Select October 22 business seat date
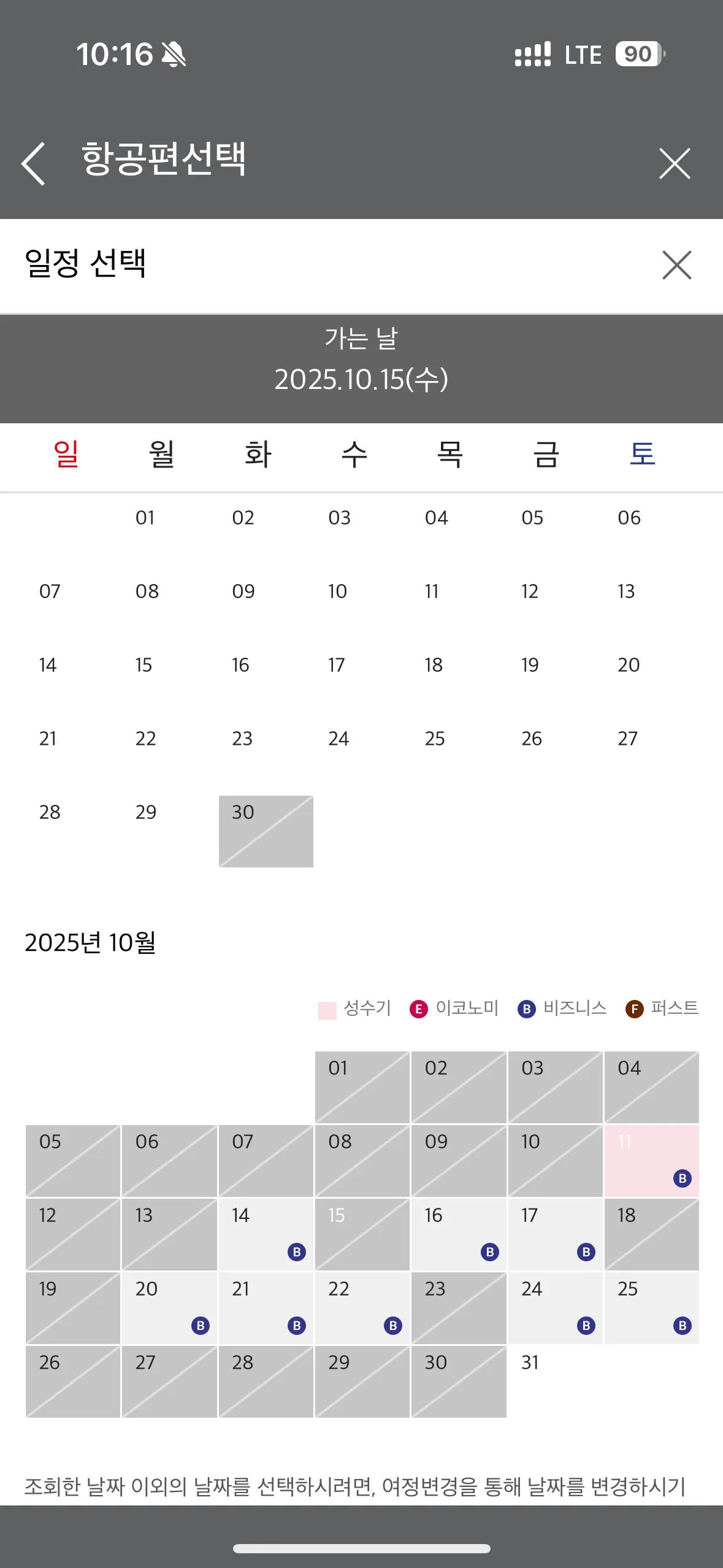This screenshot has width=723, height=1568. click(362, 1307)
